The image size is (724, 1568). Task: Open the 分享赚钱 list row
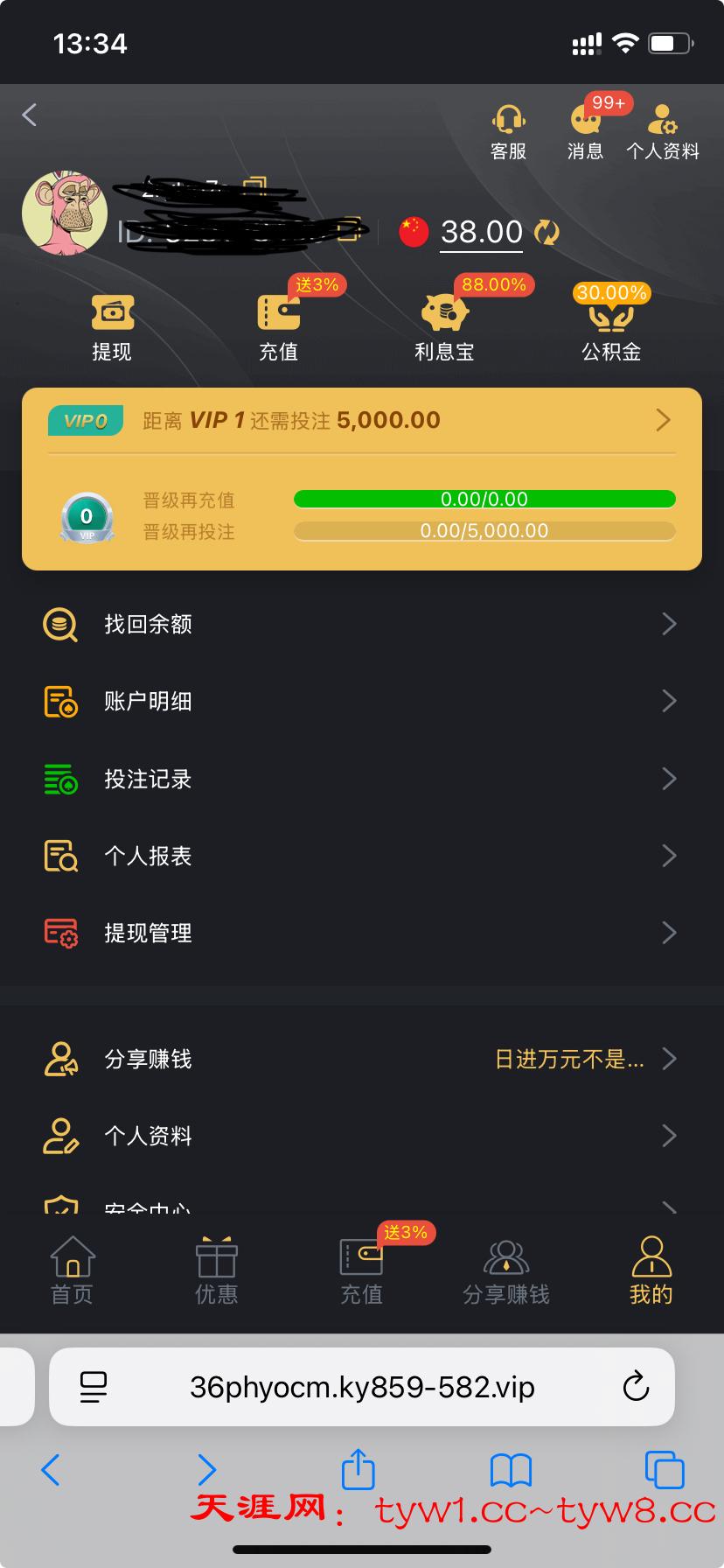coord(362,1059)
